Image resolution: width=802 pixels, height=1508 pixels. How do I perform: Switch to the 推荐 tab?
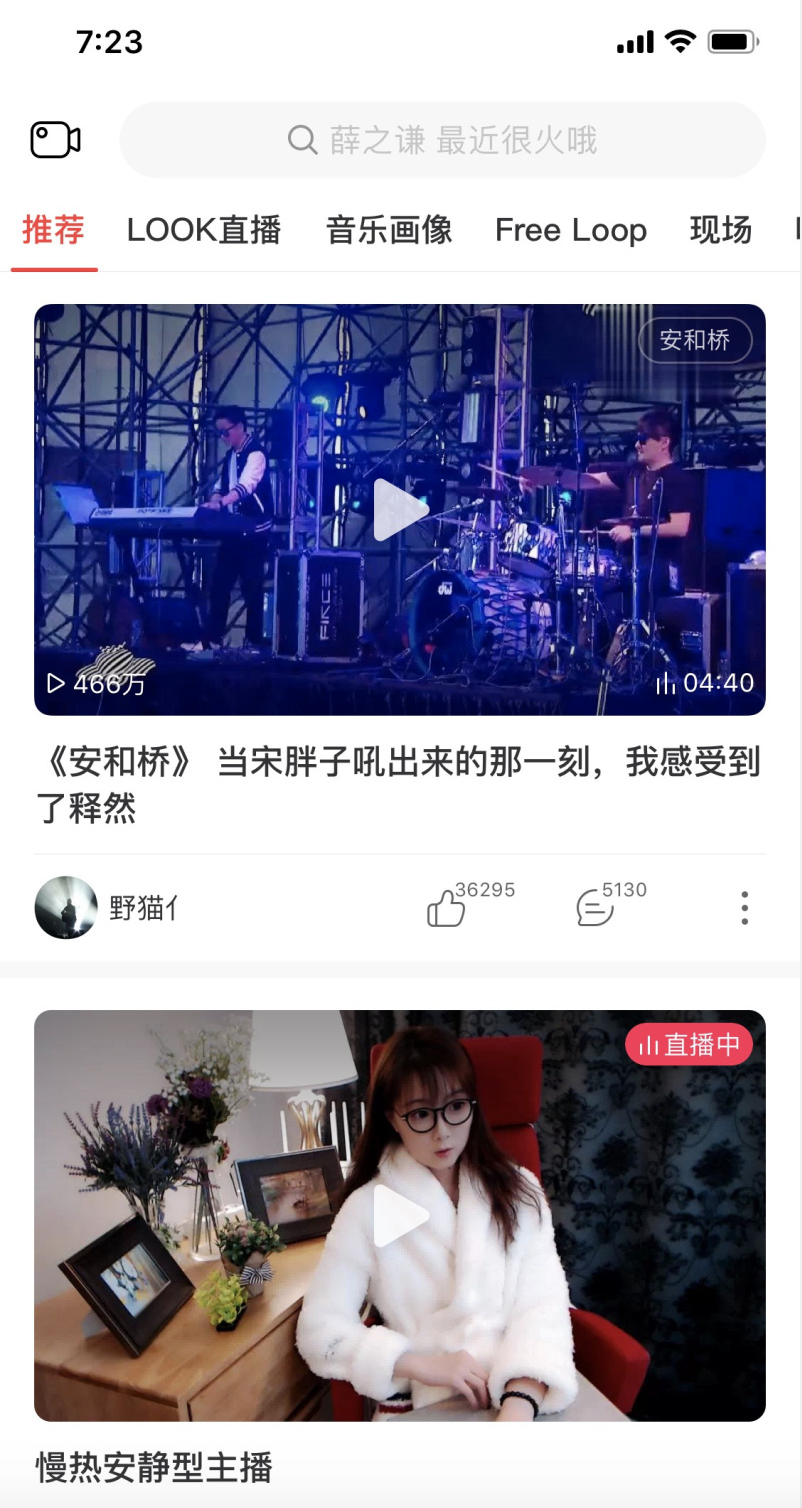pyautogui.click(x=54, y=230)
